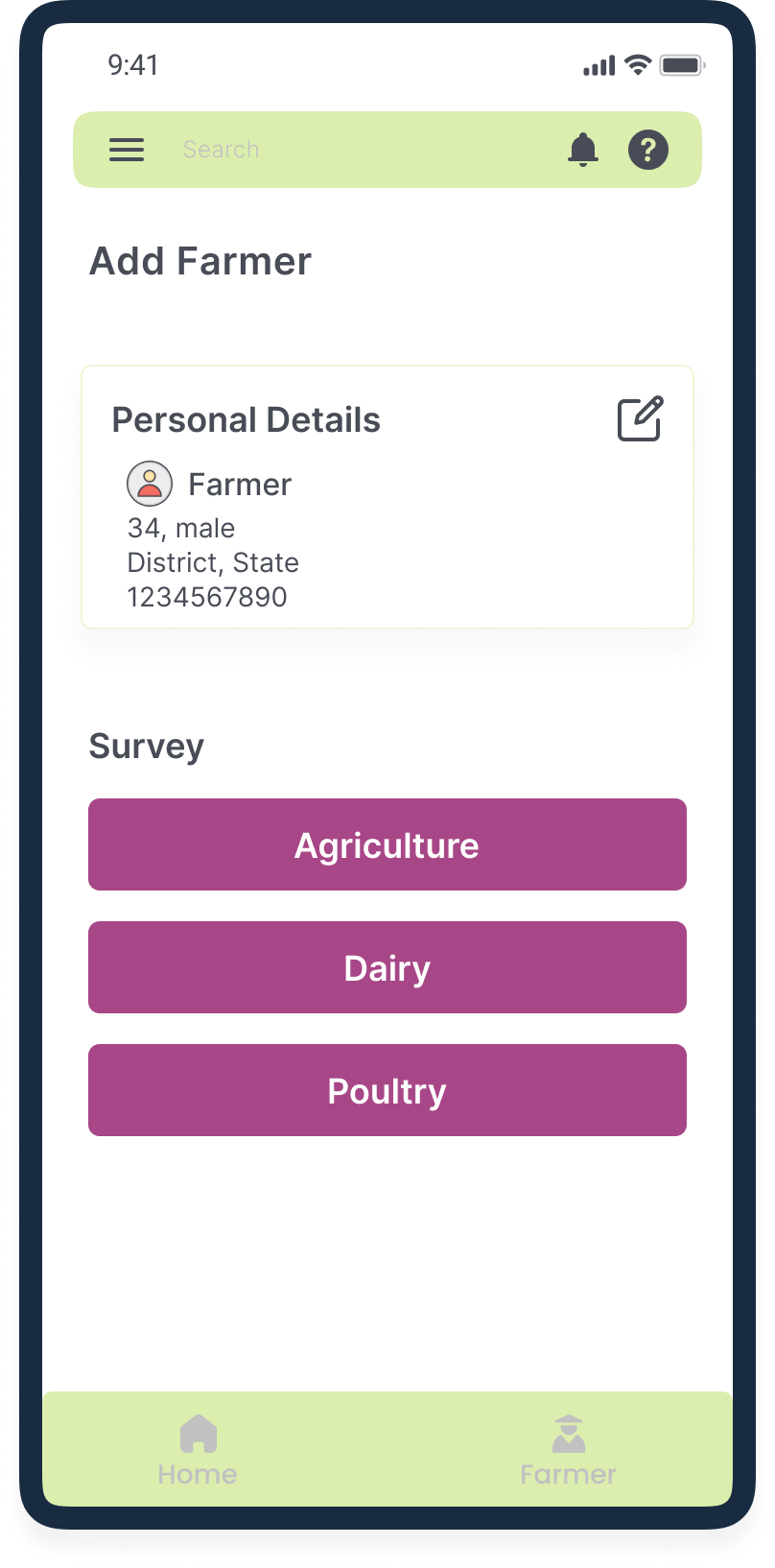The width and height of the screenshot is (775, 1568).
Task: Edit the Personal Details card
Action: click(640, 418)
